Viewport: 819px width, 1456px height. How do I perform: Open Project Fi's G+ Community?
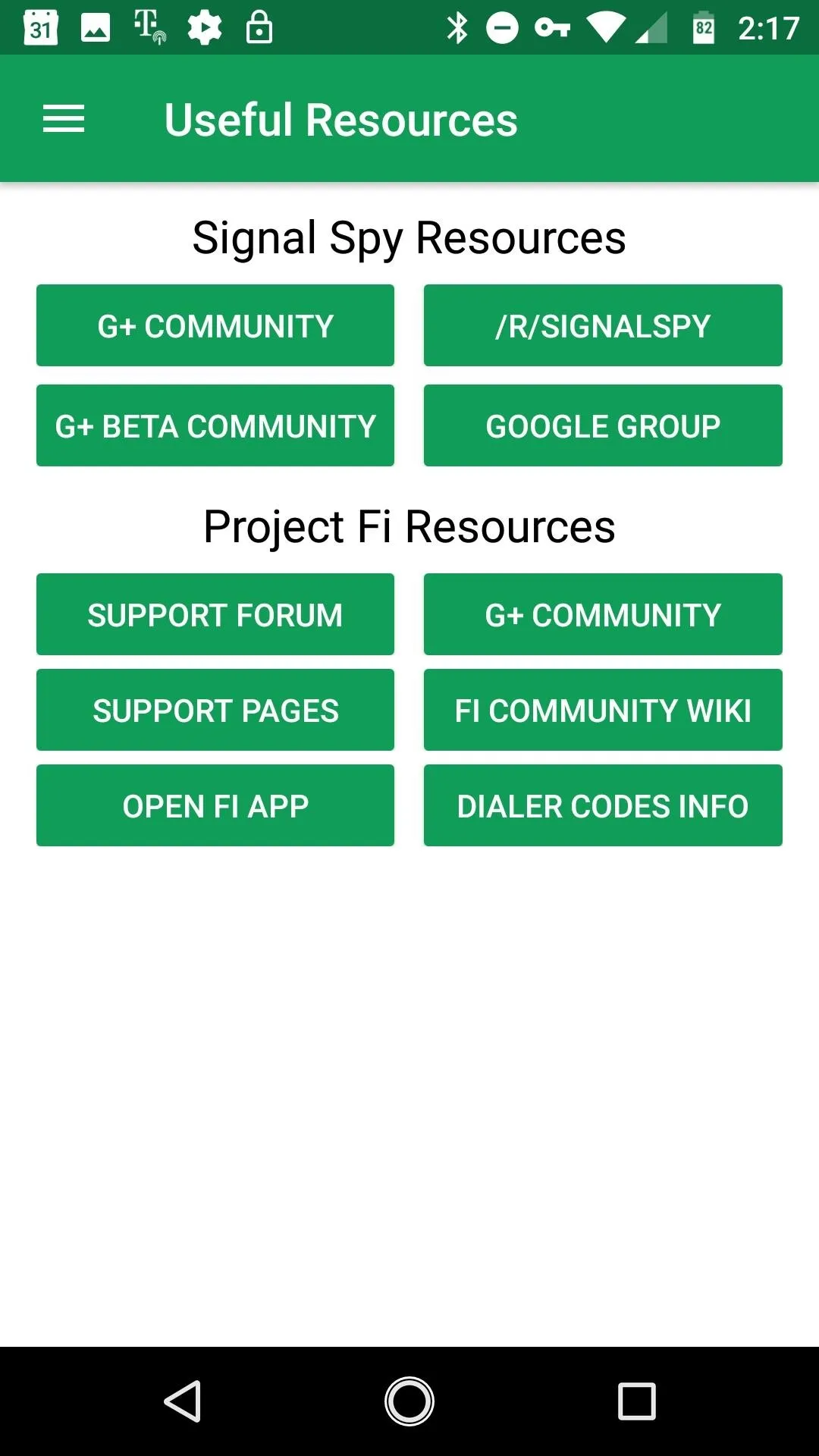pos(603,614)
